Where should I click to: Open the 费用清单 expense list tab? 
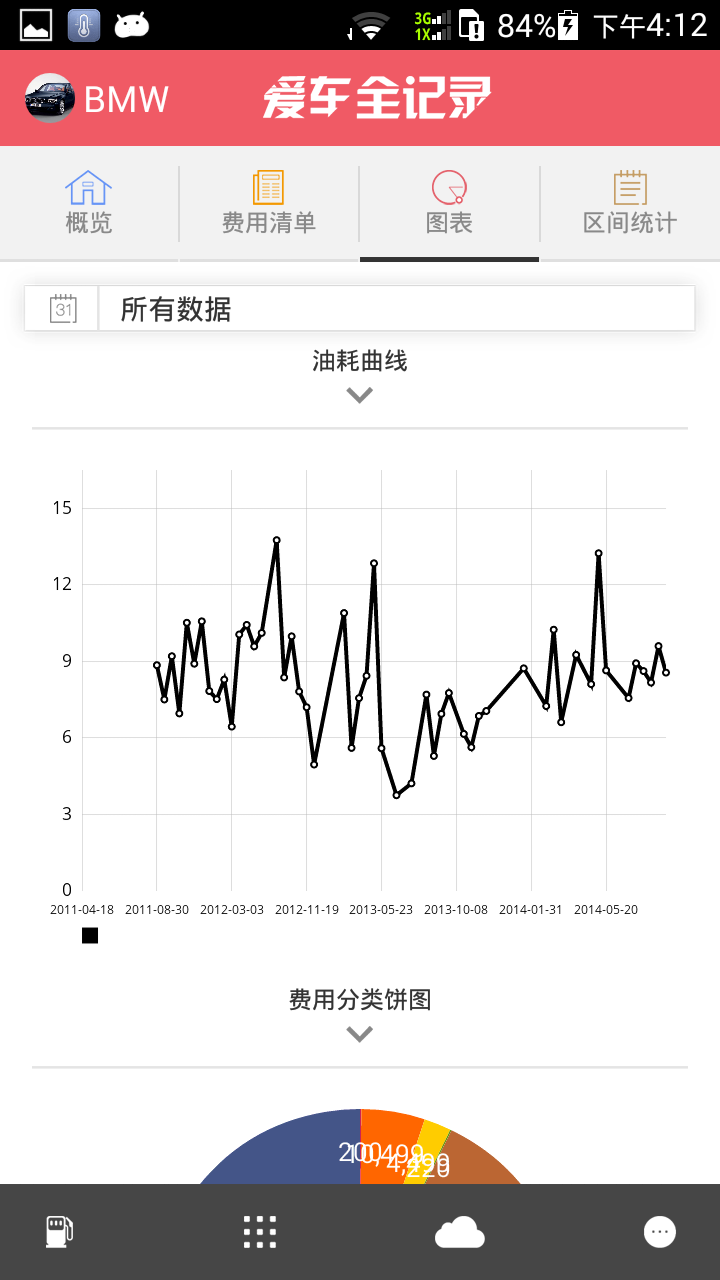[x=269, y=203]
